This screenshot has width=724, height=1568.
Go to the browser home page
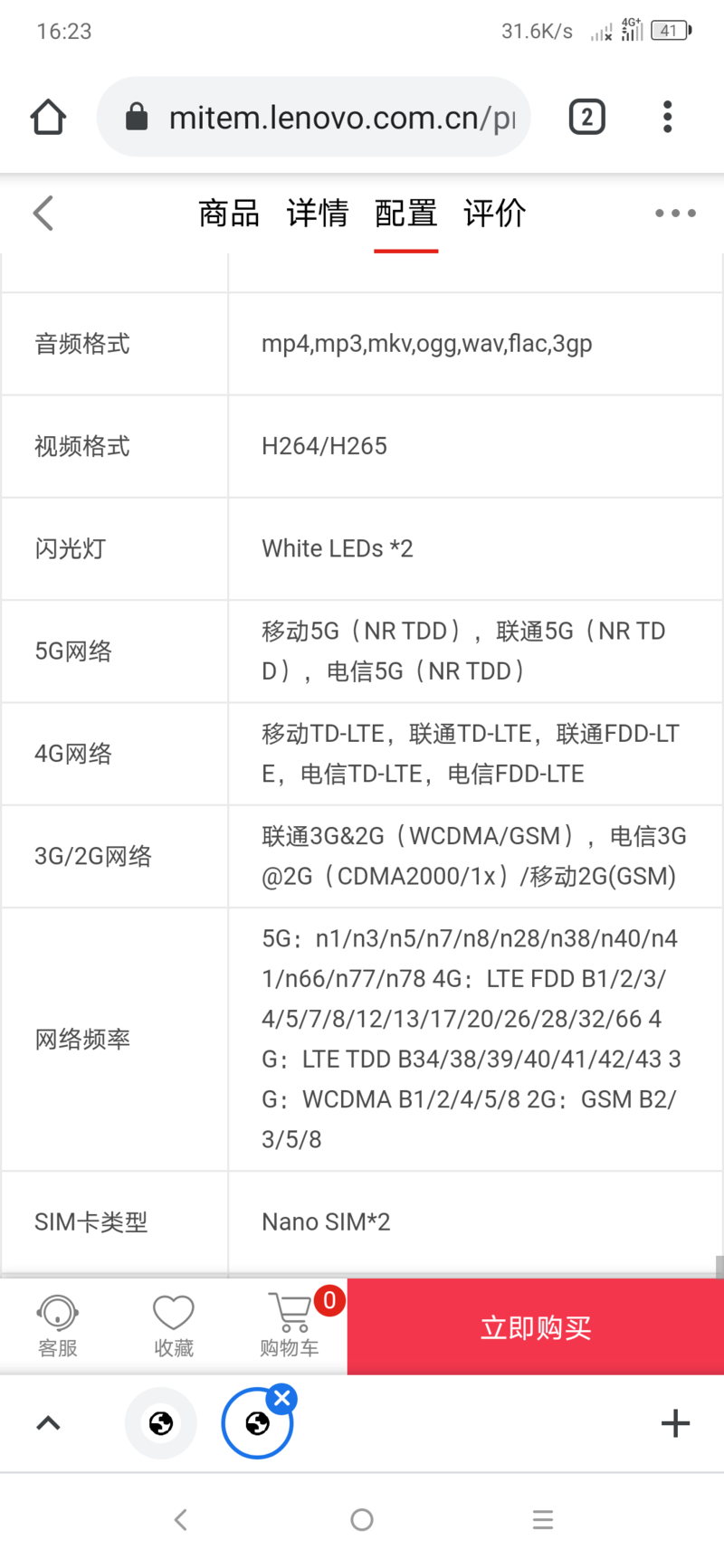(x=48, y=117)
